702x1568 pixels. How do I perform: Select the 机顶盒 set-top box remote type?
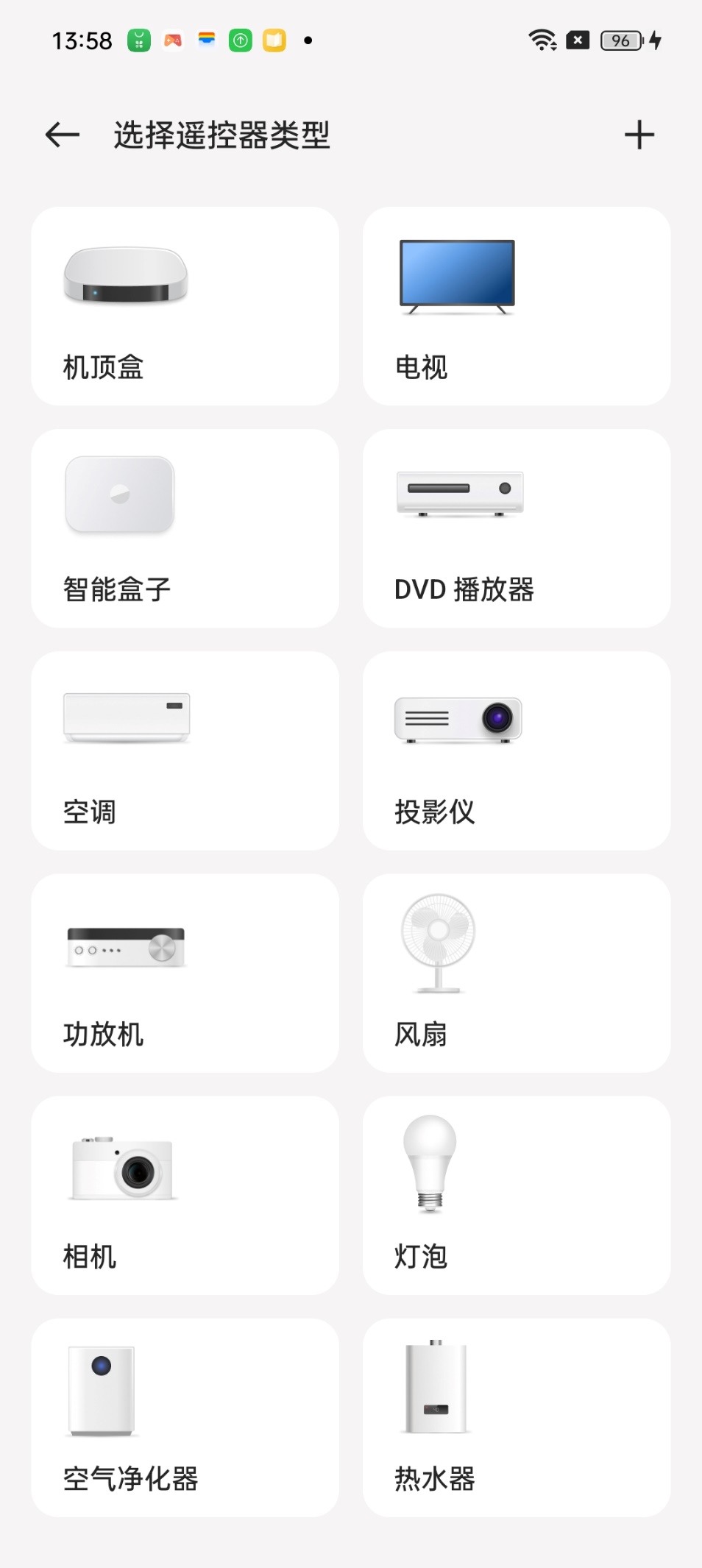click(x=184, y=305)
